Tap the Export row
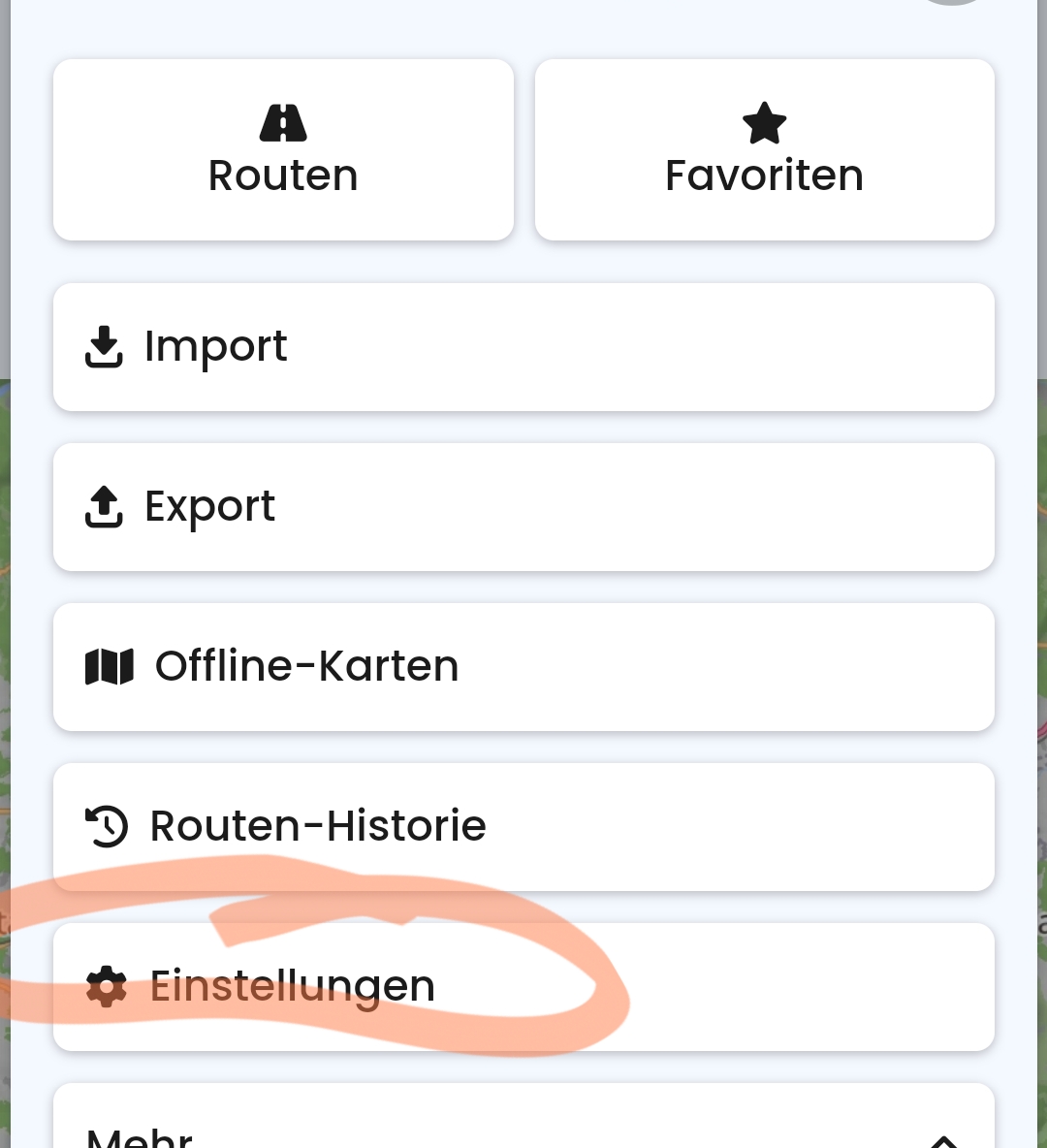 point(523,507)
